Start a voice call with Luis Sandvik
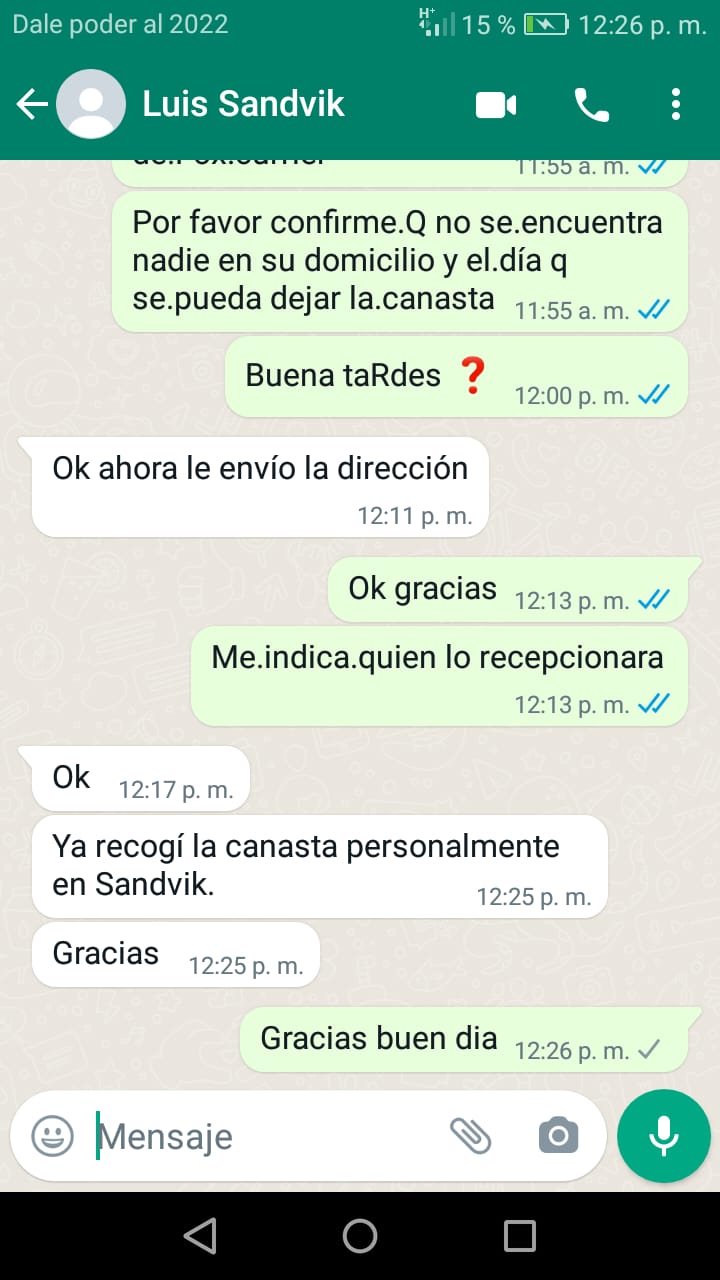This screenshot has height=1280, width=720. tap(591, 104)
